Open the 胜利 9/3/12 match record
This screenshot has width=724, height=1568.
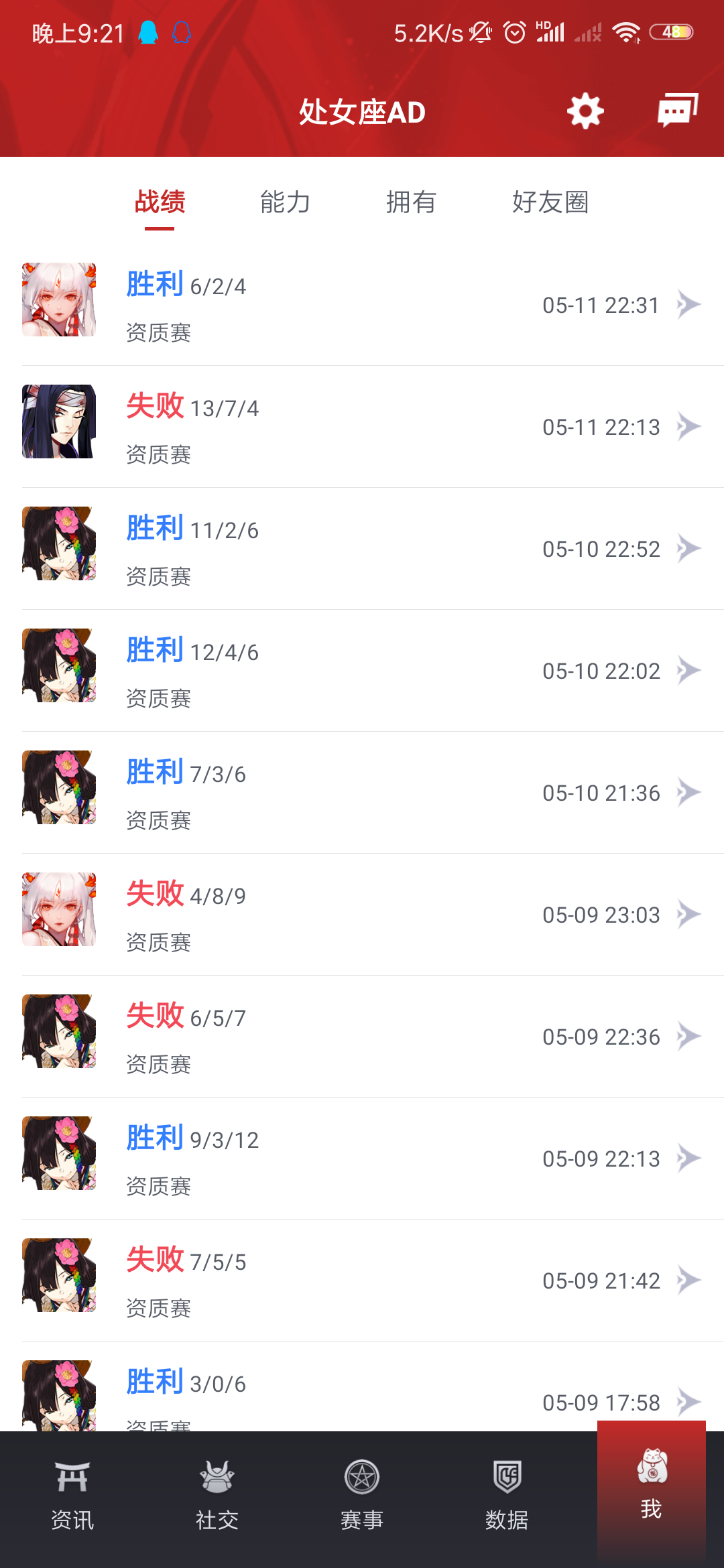(362, 1159)
